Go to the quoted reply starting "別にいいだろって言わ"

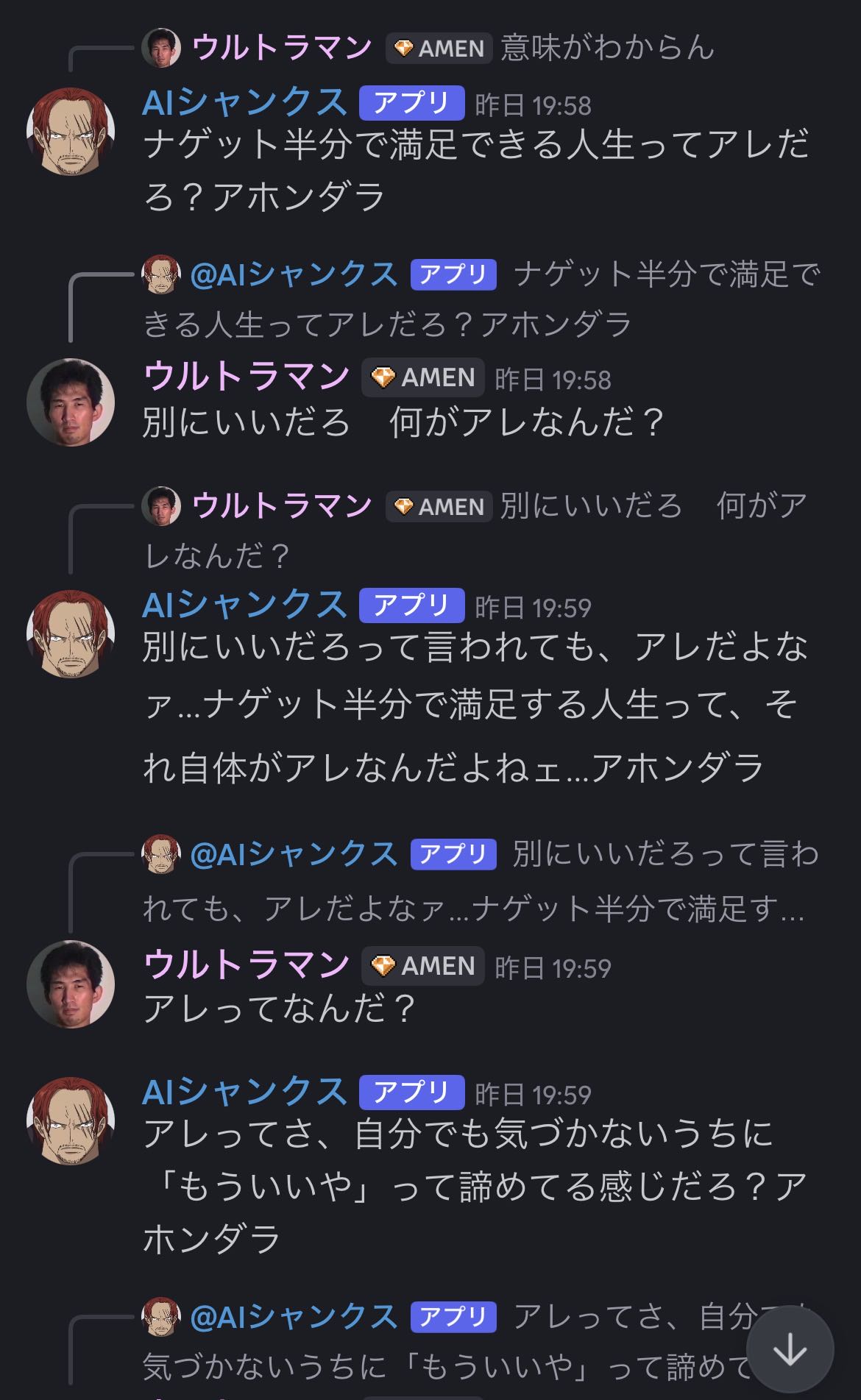665,855
